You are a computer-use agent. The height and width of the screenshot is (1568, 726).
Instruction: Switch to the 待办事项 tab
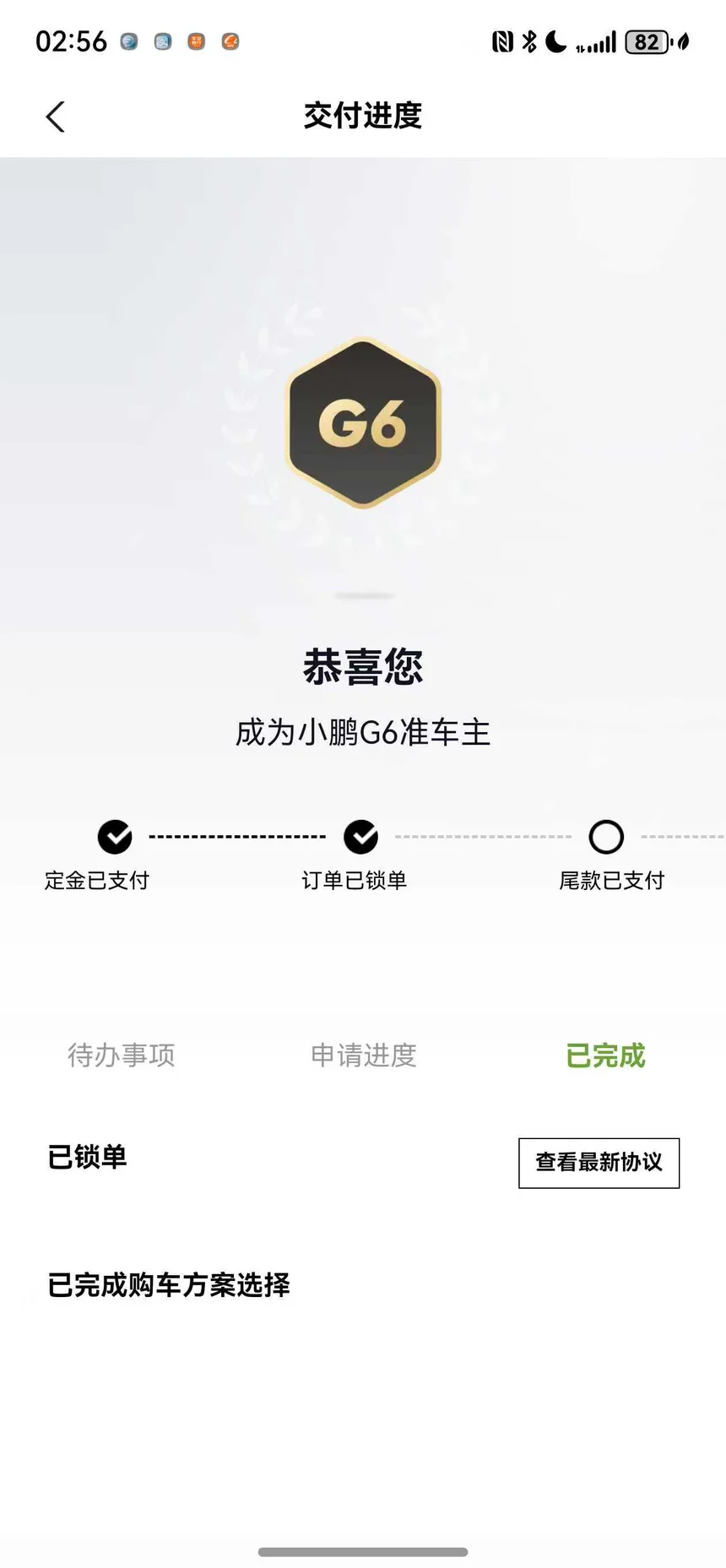click(x=122, y=1055)
